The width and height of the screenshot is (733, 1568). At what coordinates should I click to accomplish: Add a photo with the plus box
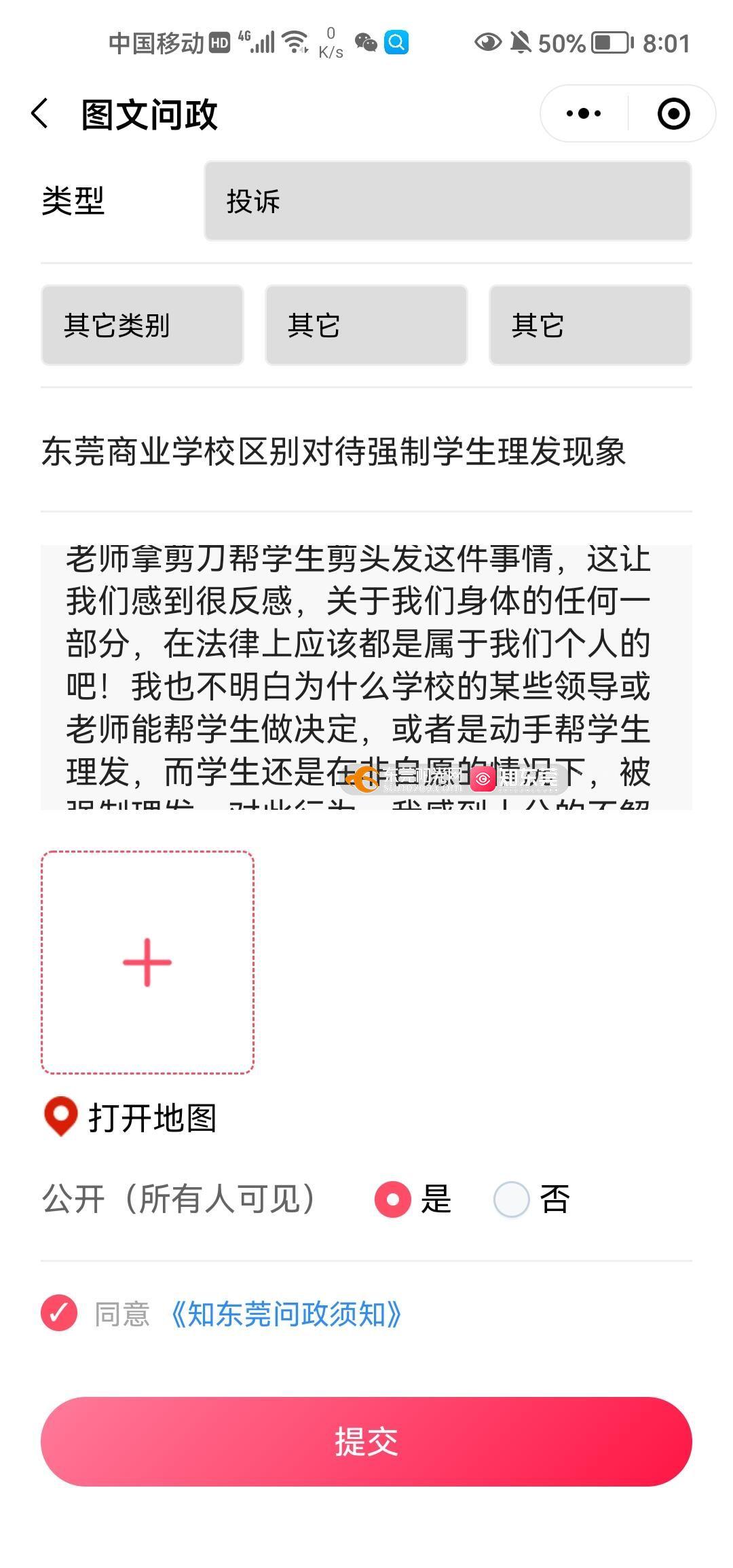[x=147, y=962]
